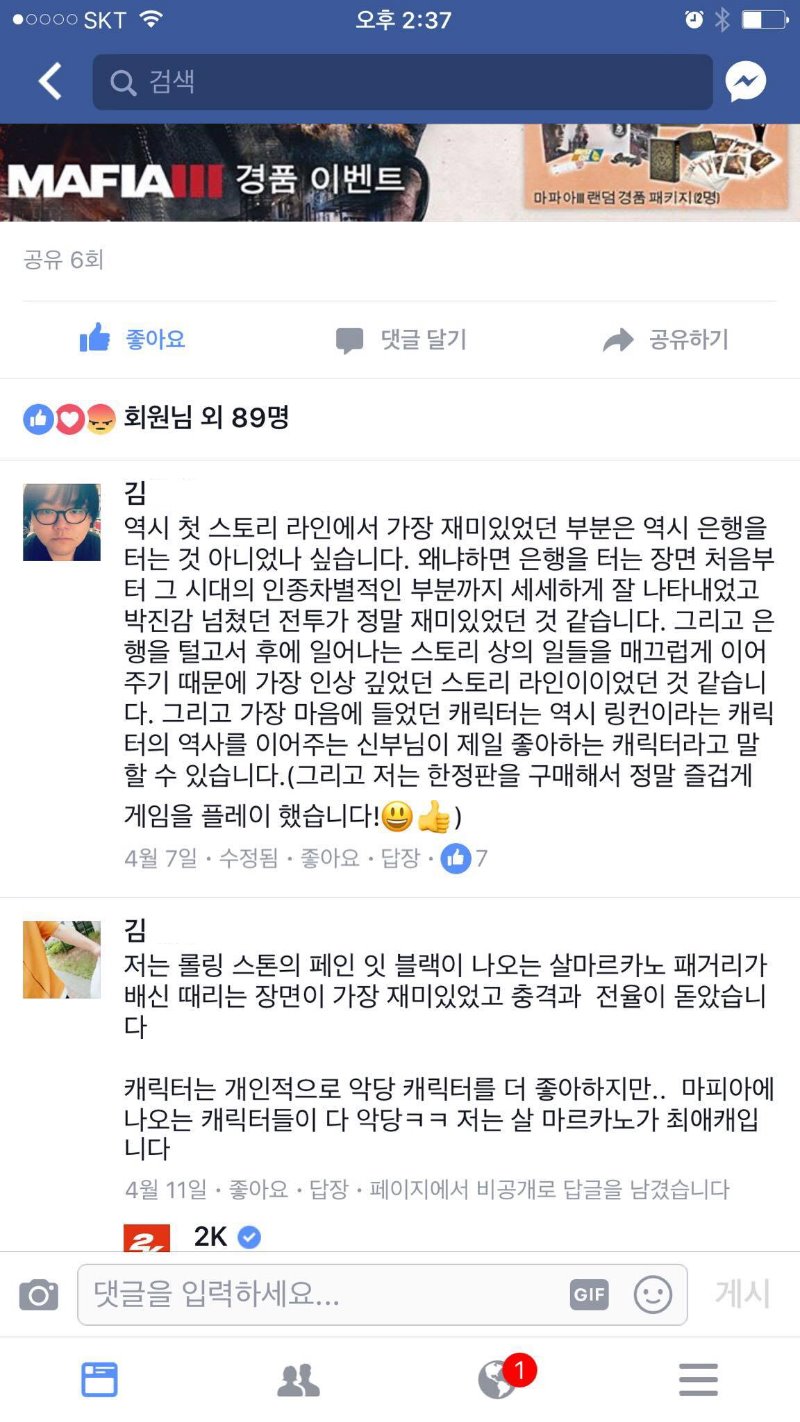
Task: Reply to the April 11 comment
Action: point(328,1190)
